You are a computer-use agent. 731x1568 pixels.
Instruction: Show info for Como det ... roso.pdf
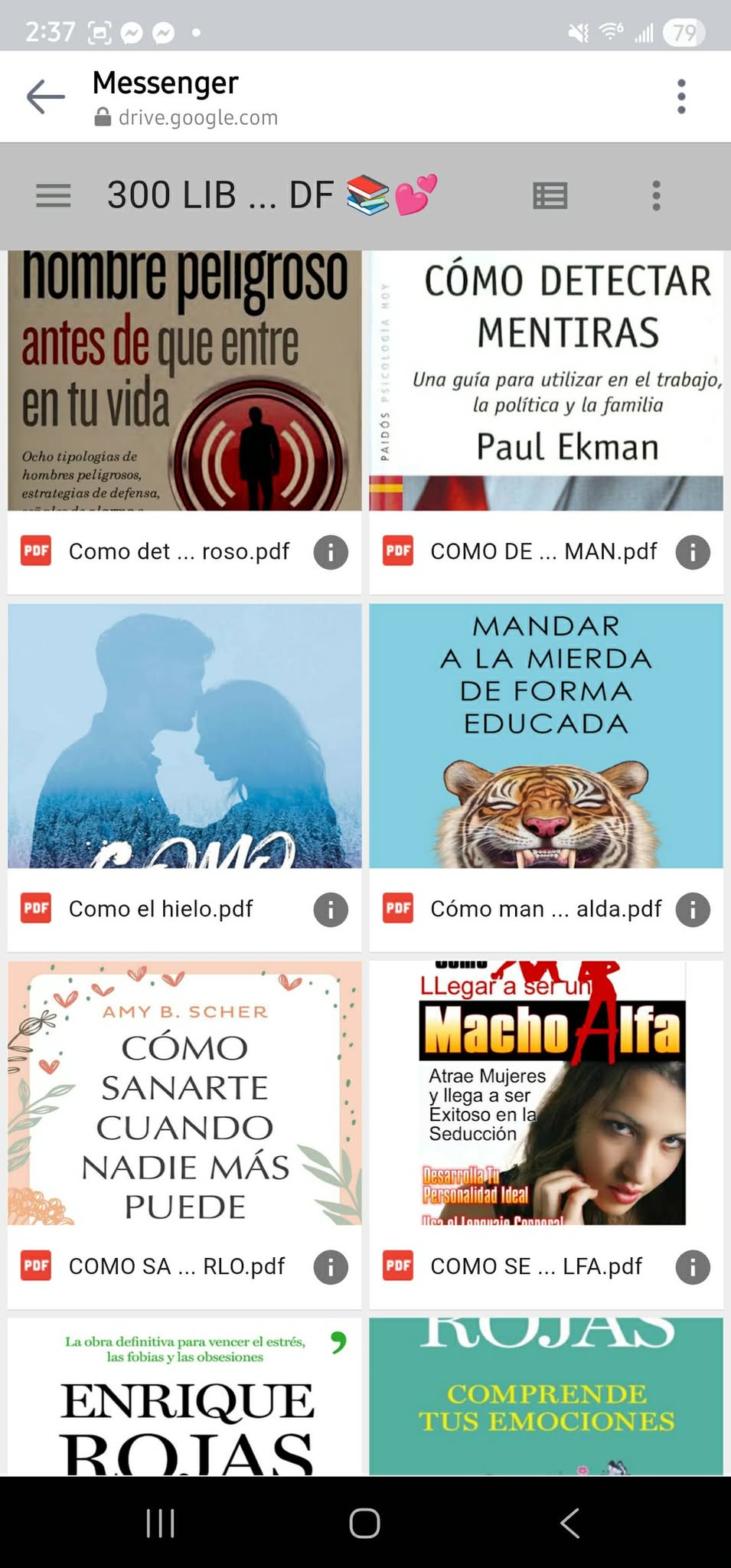[331, 552]
